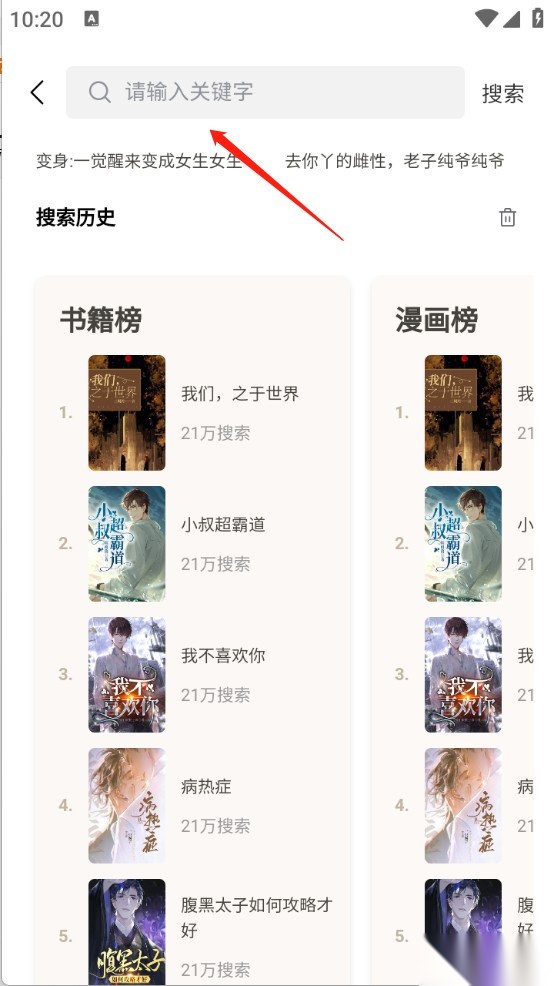Tap the 请输入关键字 search field

[265, 92]
